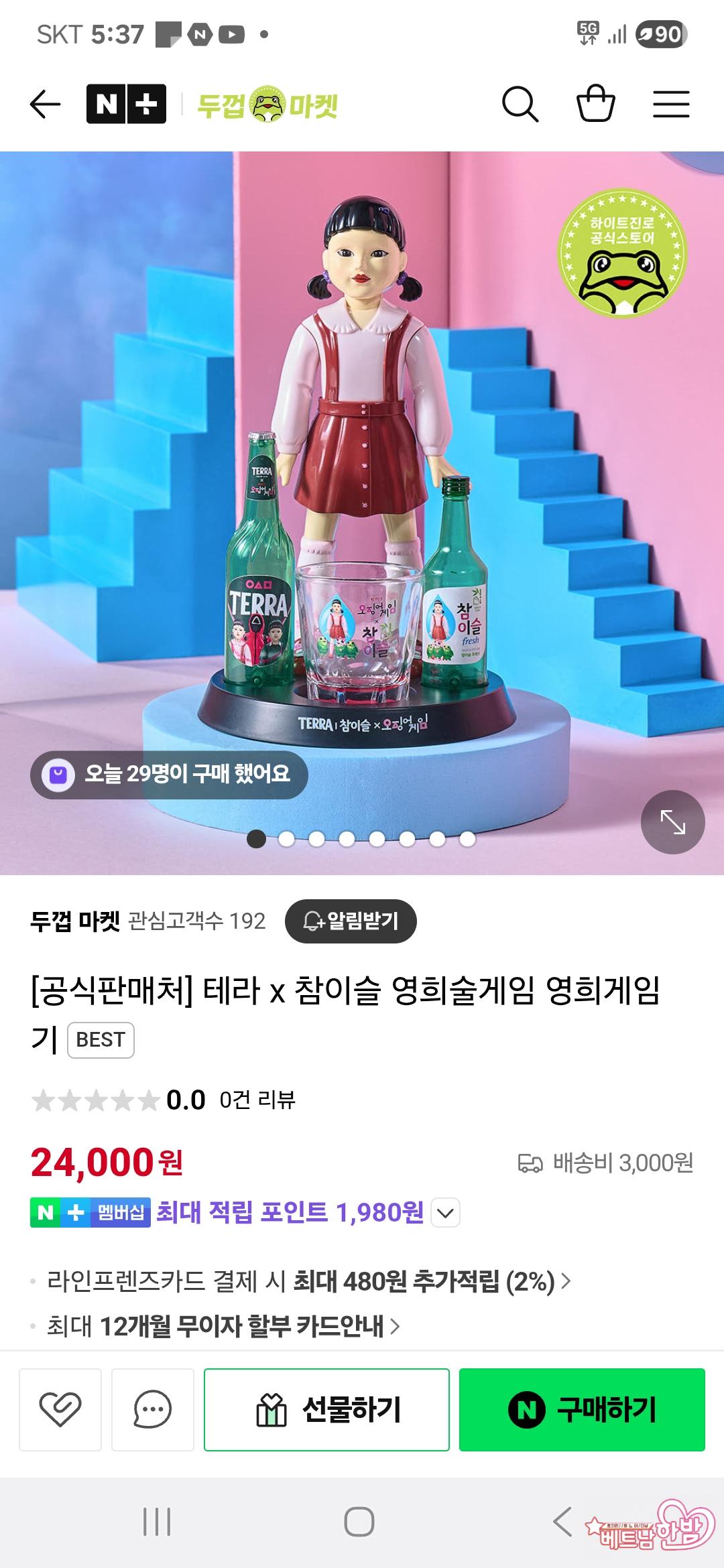Tap 구매하기 to buy now
The image size is (724, 1568).
582,1409
